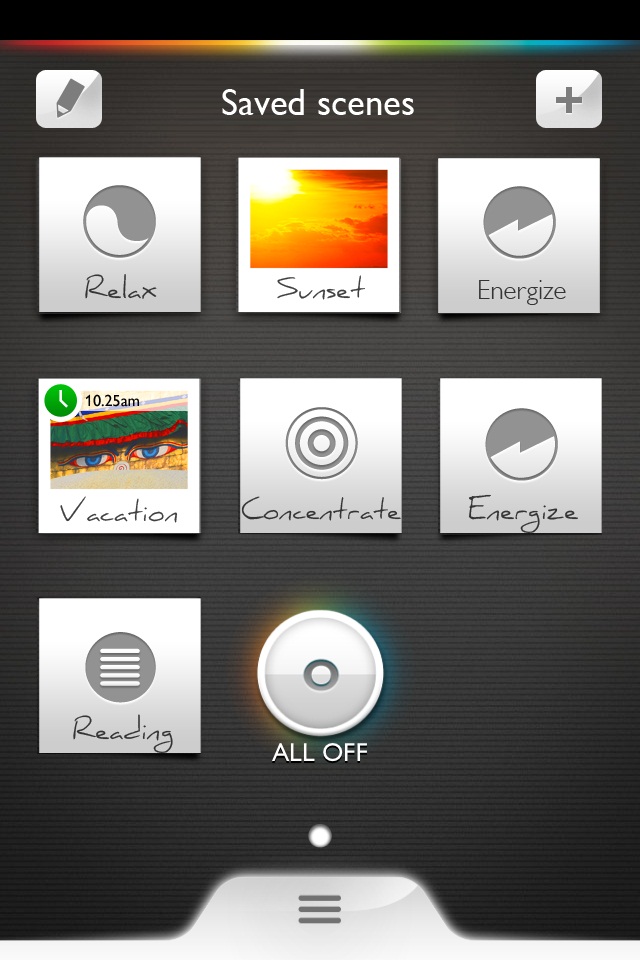Open the Vacation scene with the 10.25am timer
Screen dimensions: 640x960
pos(120,455)
